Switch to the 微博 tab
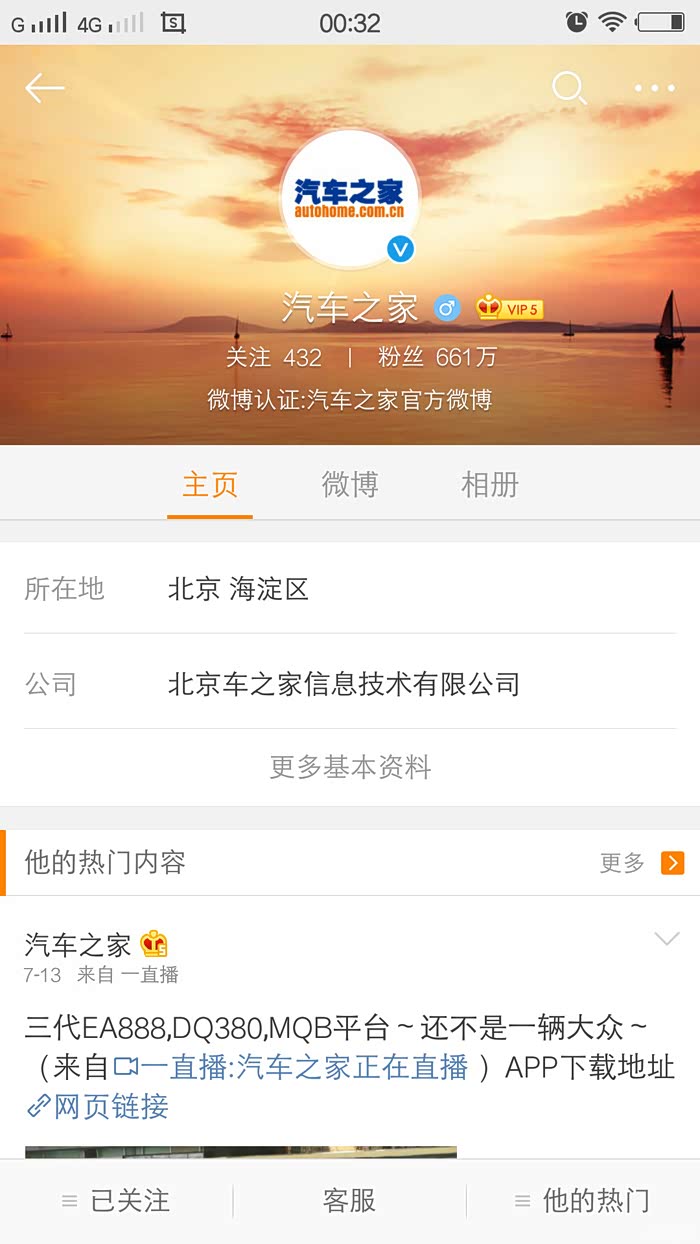The width and height of the screenshot is (700, 1244). 349,485
